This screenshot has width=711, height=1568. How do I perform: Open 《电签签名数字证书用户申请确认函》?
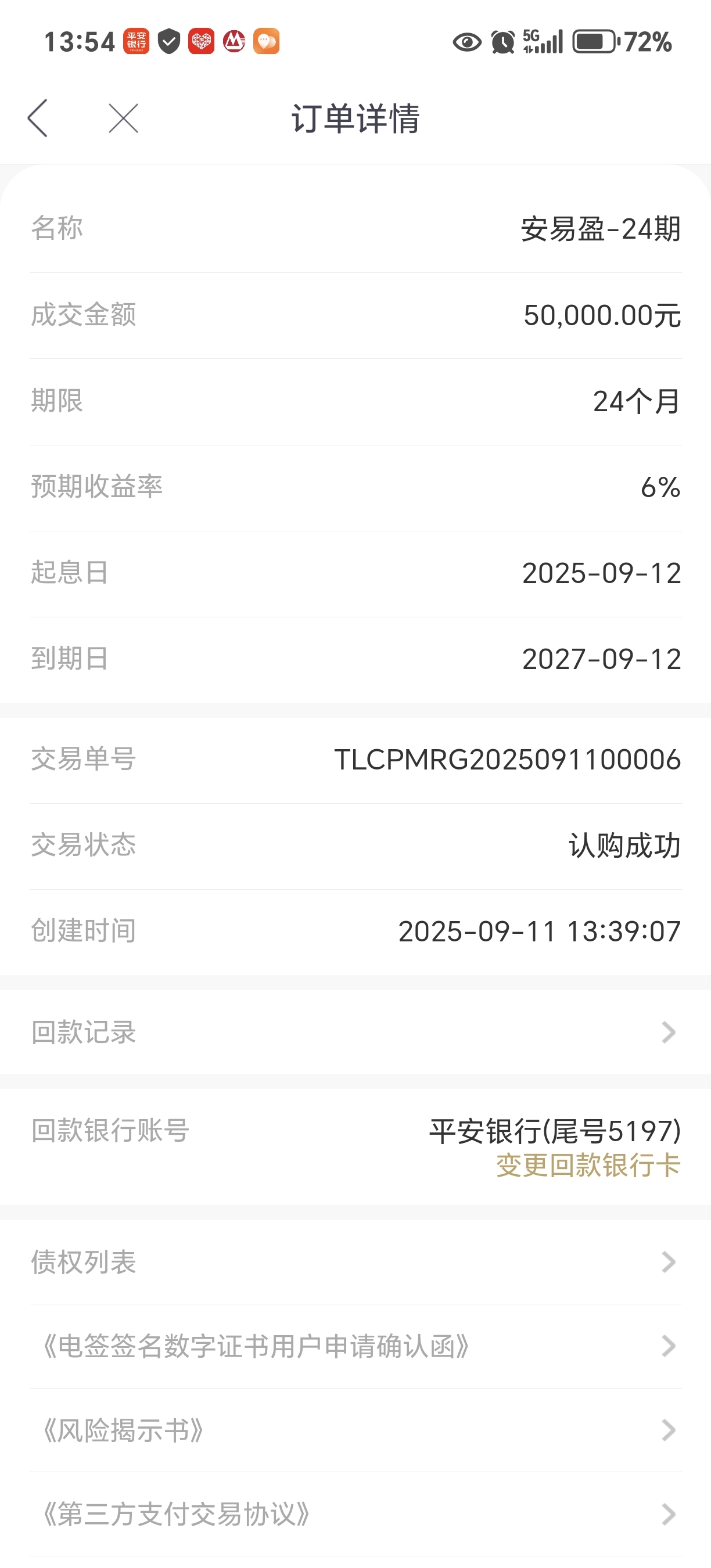[x=355, y=1346]
